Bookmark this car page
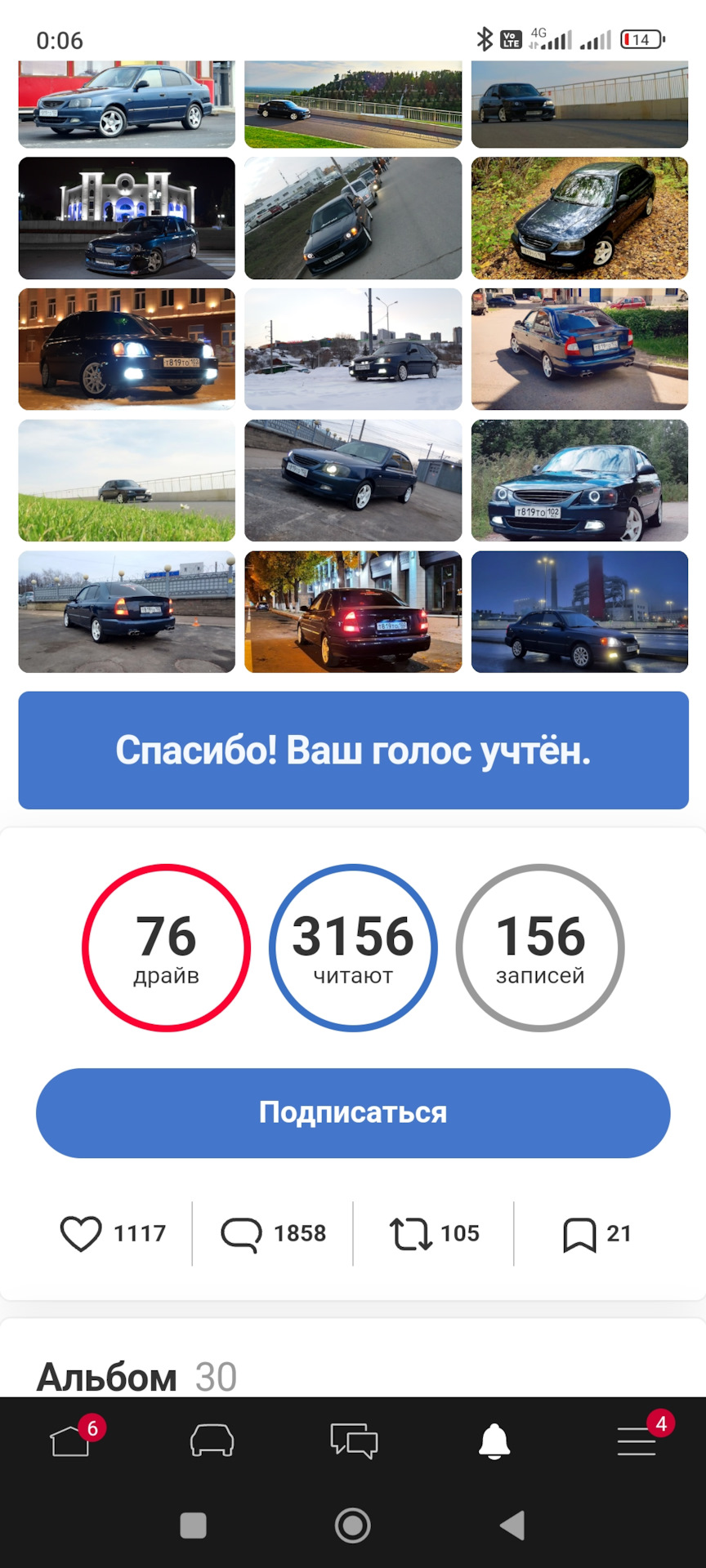The height and width of the screenshot is (1568, 706). click(579, 1234)
